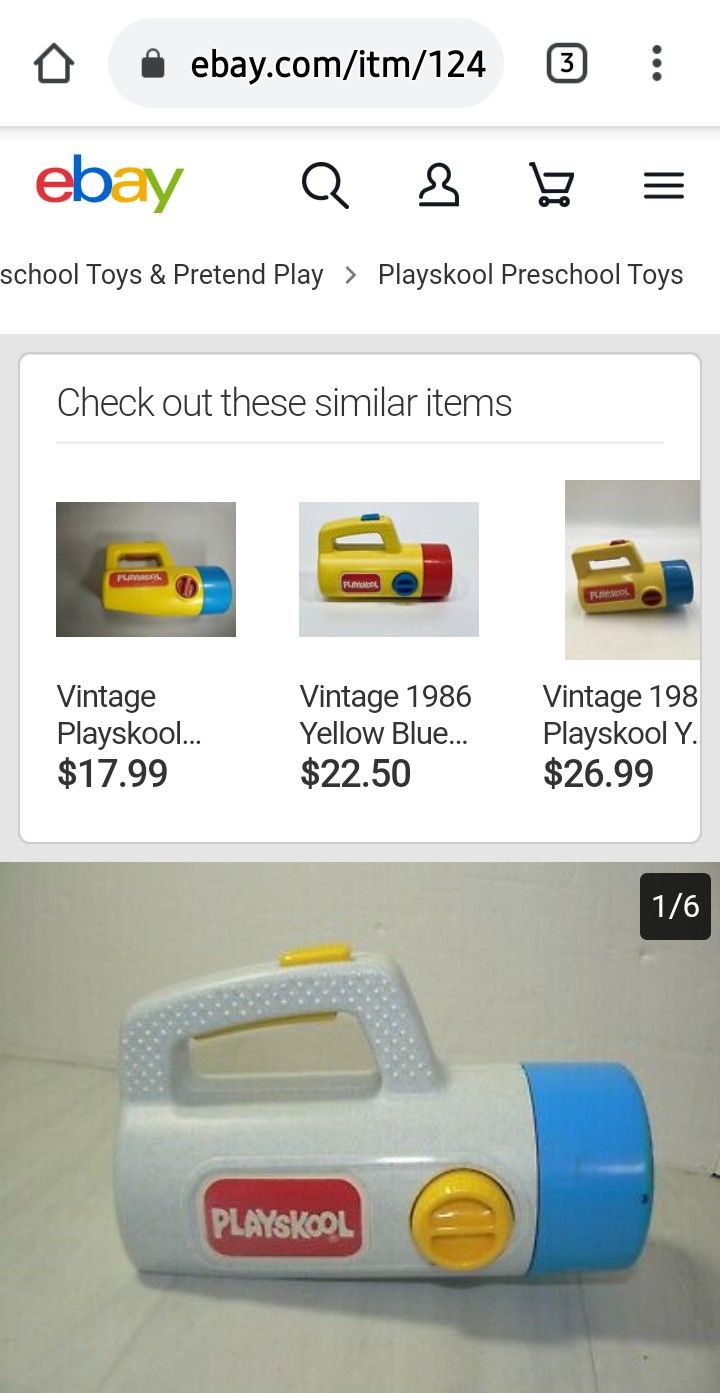Open eBay search
Screen dimensions: 720x1393
point(325,186)
